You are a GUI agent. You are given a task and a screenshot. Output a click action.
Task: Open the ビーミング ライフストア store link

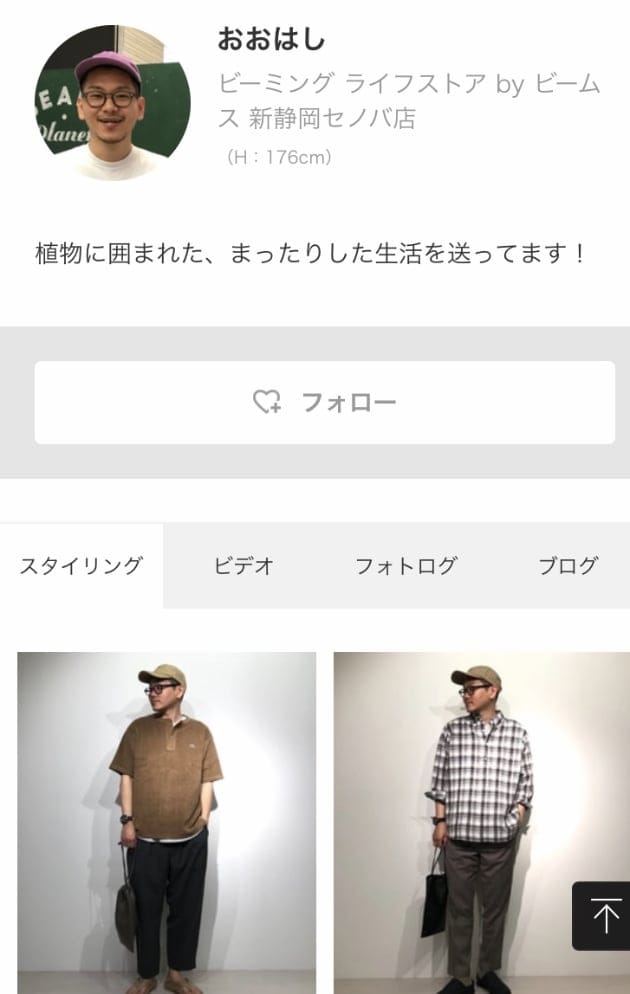(408, 101)
